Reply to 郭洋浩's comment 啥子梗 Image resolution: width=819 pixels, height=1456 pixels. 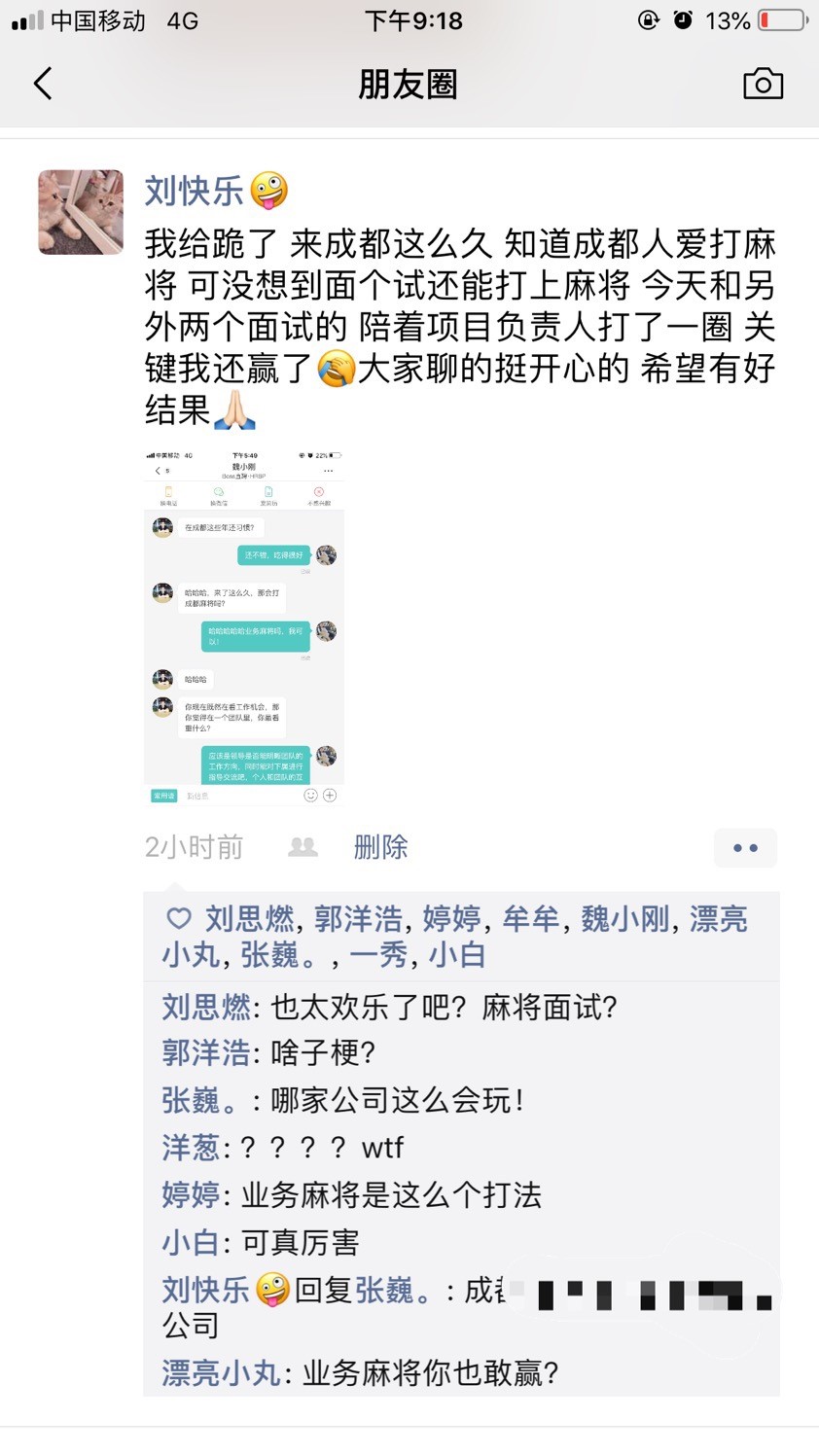pos(321,1053)
